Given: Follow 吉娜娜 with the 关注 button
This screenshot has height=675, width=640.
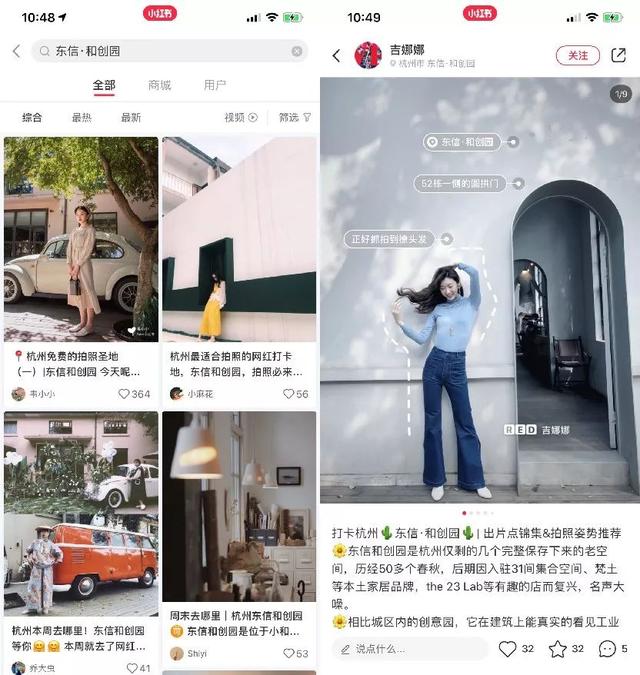Looking at the screenshot, I should [577, 56].
